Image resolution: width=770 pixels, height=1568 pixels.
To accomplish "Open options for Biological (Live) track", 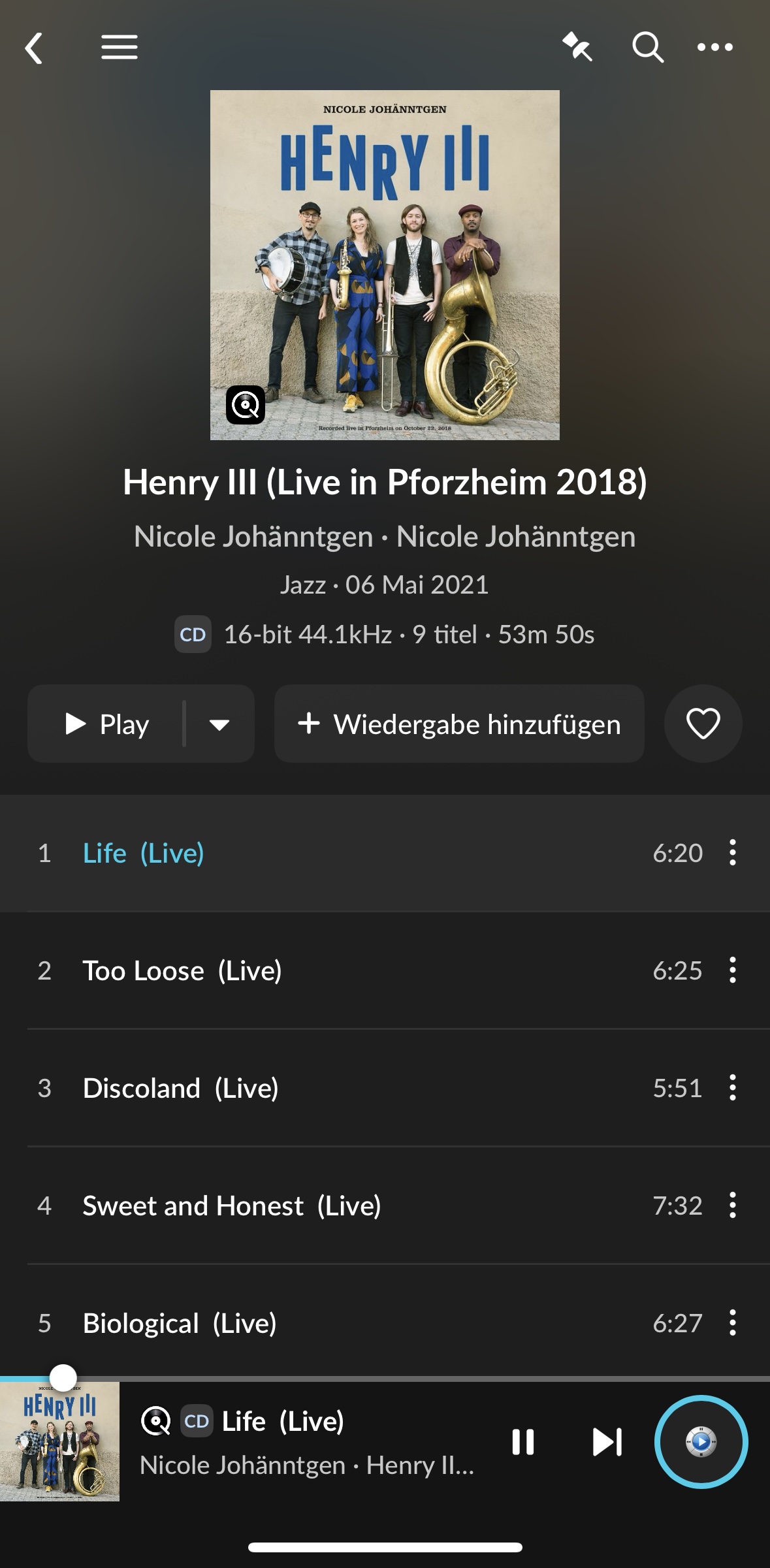I will 733,1323.
